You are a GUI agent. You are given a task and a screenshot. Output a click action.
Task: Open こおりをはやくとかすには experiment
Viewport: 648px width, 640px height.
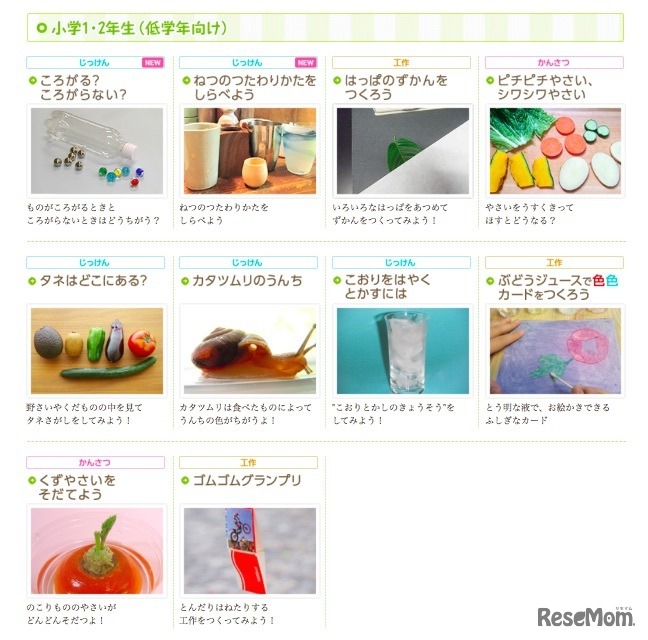click(x=402, y=350)
